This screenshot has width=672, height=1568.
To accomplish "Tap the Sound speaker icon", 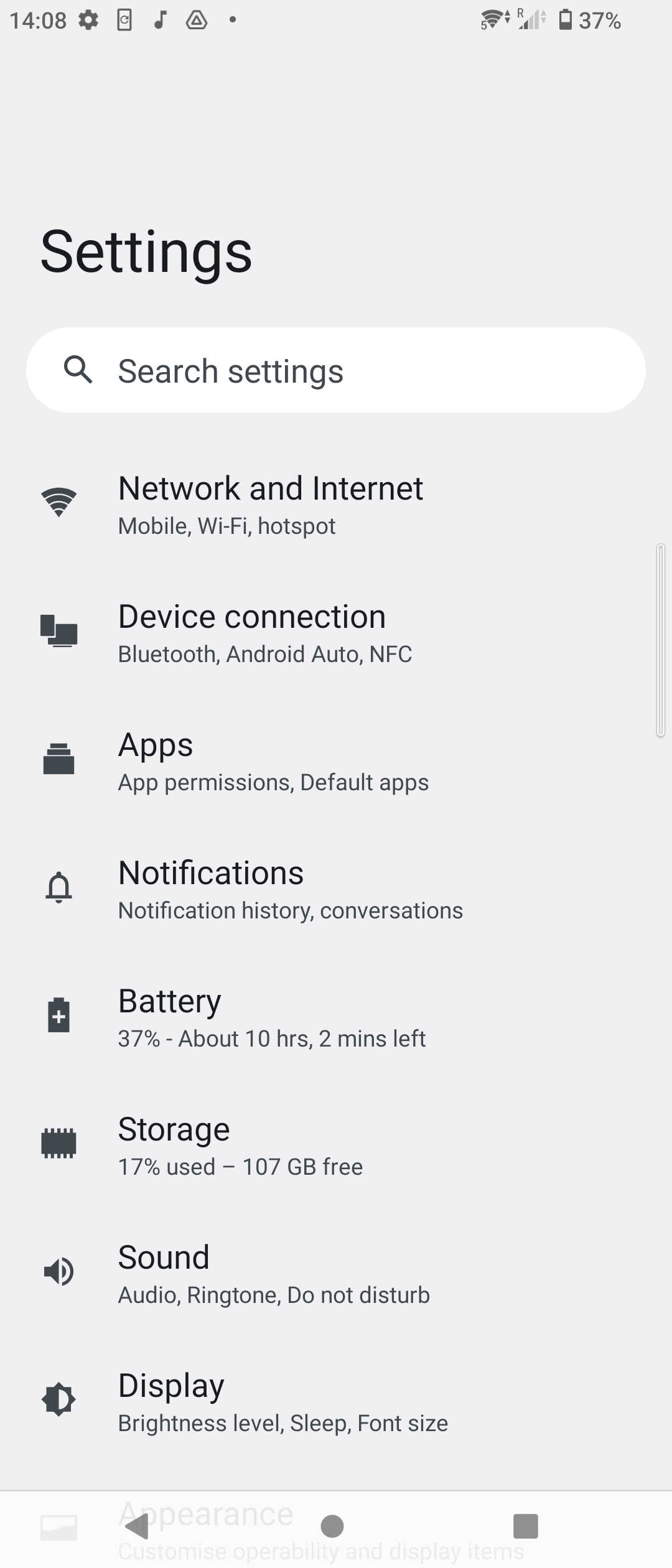I will pos(58,1272).
